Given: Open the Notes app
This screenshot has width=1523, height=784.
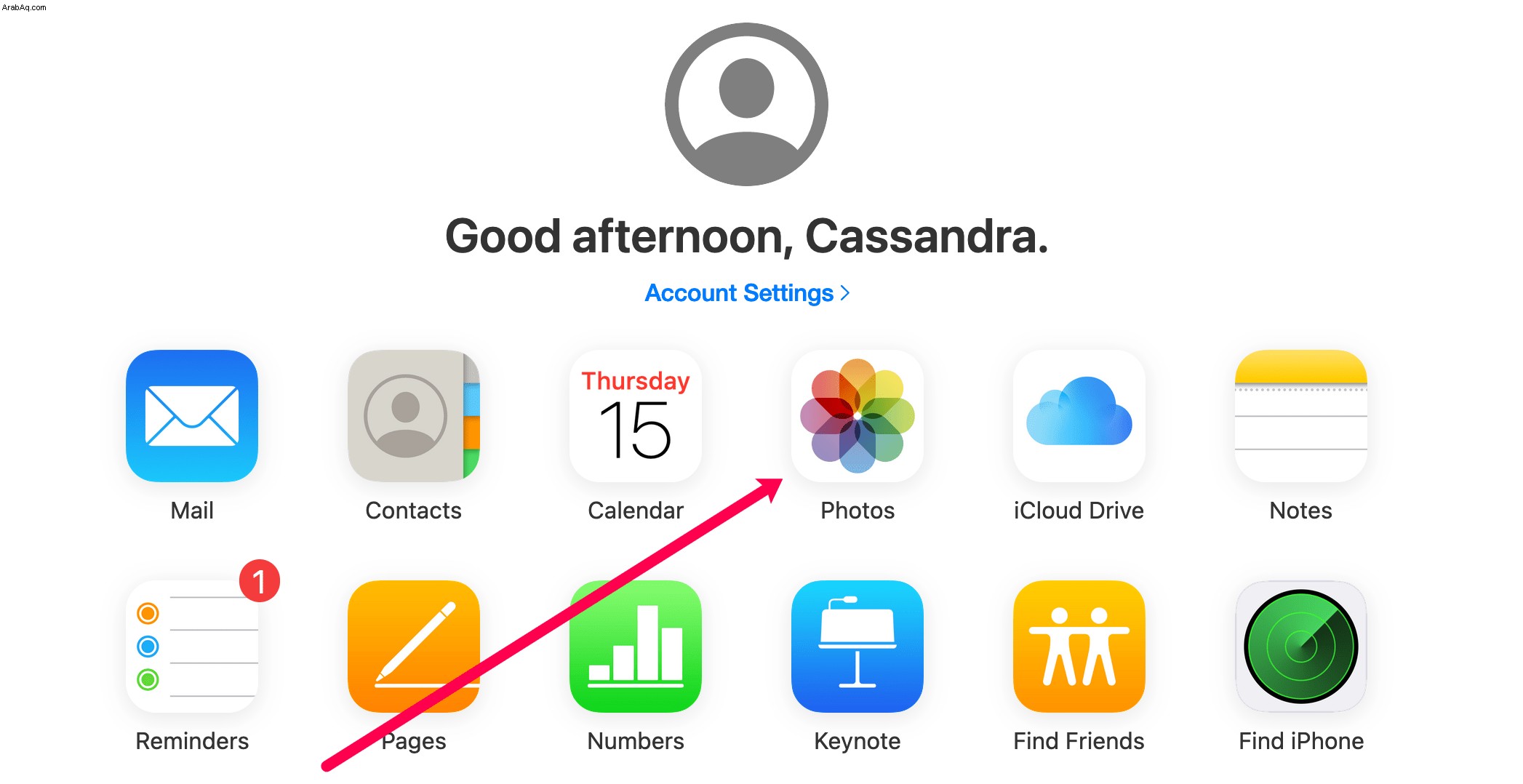Looking at the screenshot, I should pos(1300,416).
